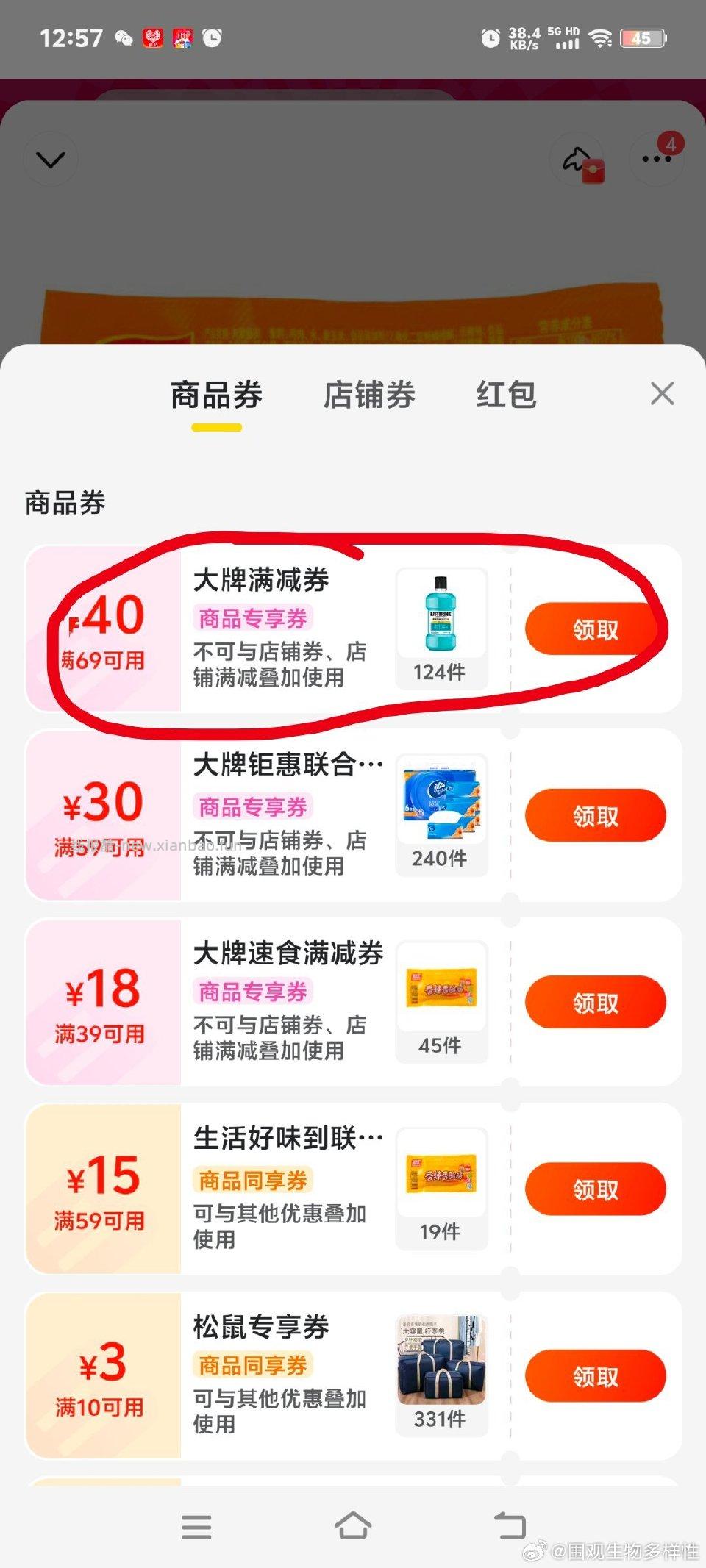This screenshot has height=1568, width=706.
Task: Switch to the 店铺券 tab
Action: [370, 395]
